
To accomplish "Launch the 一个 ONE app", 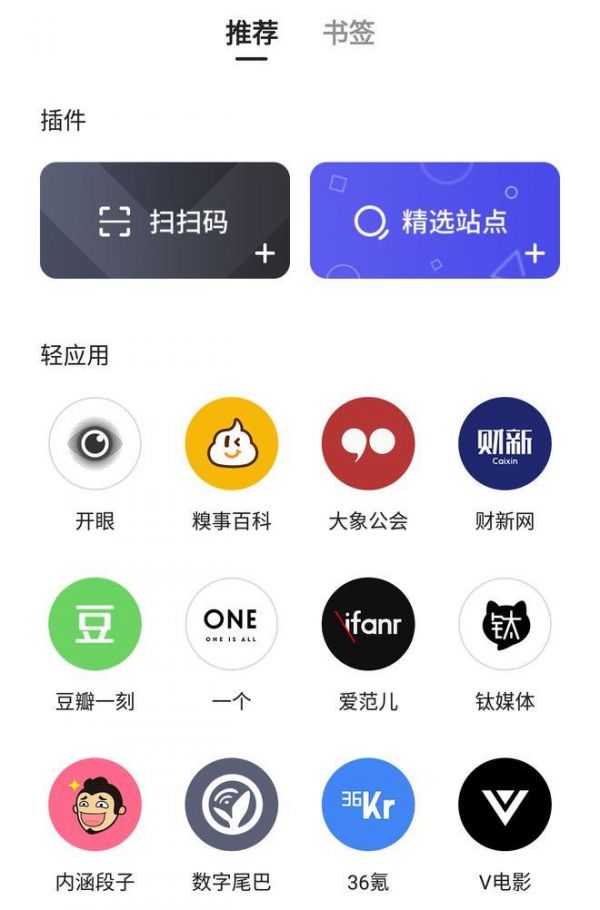I will [231, 624].
